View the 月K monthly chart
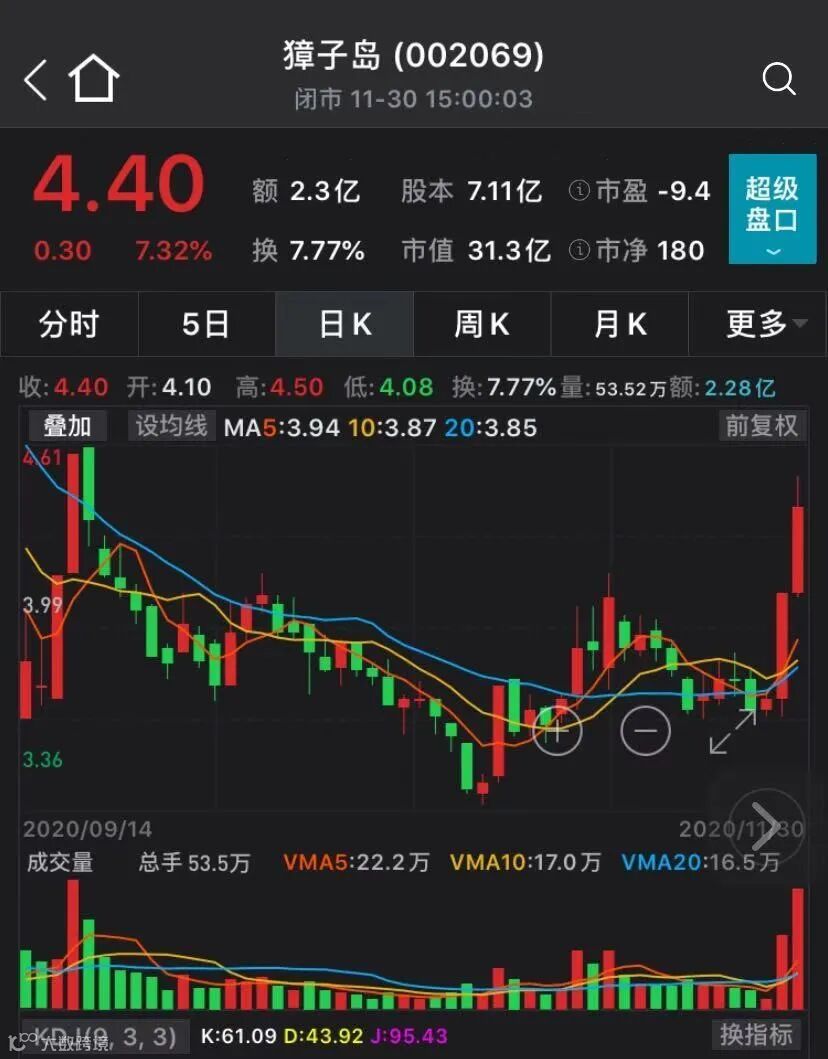This screenshot has width=828, height=1059. pos(620,324)
